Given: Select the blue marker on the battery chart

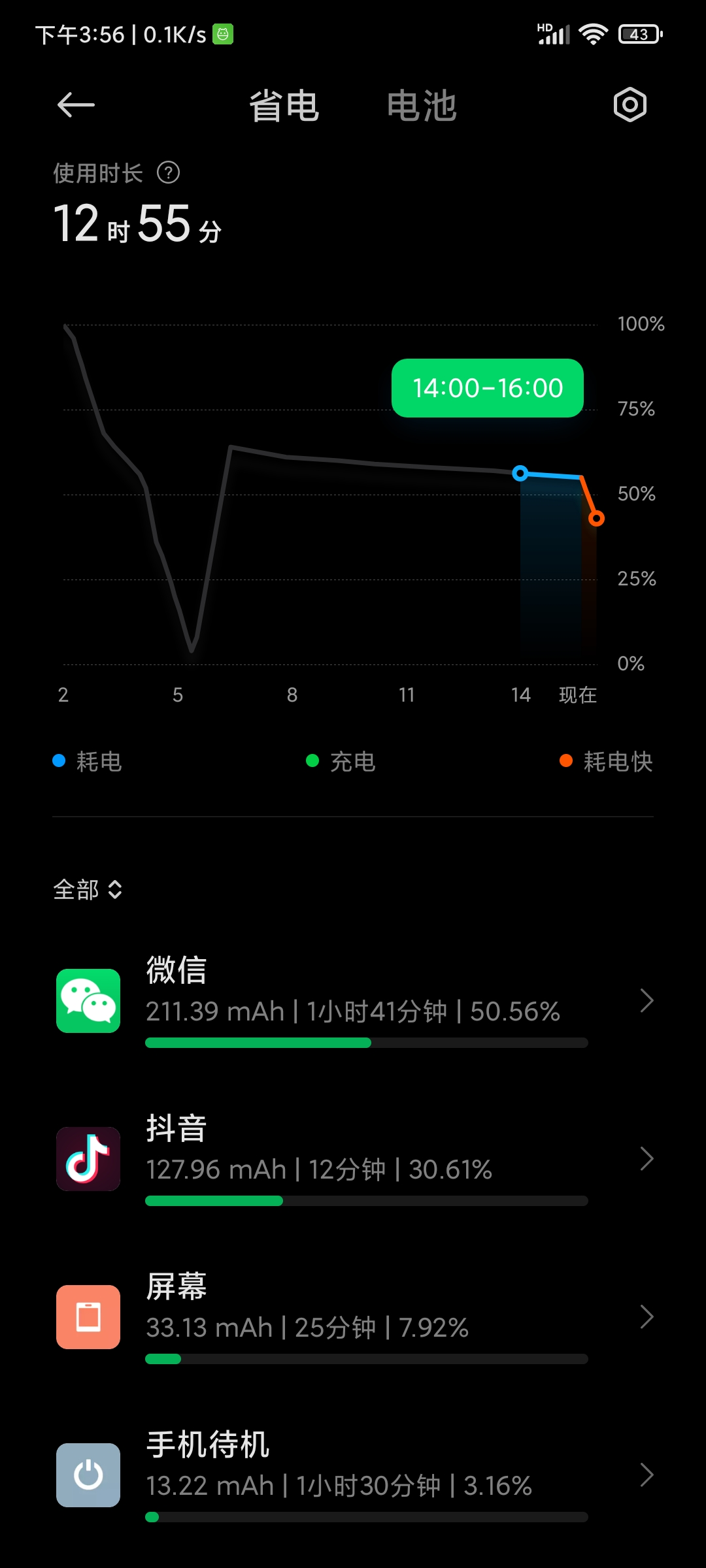Looking at the screenshot, I should [520, 473].
